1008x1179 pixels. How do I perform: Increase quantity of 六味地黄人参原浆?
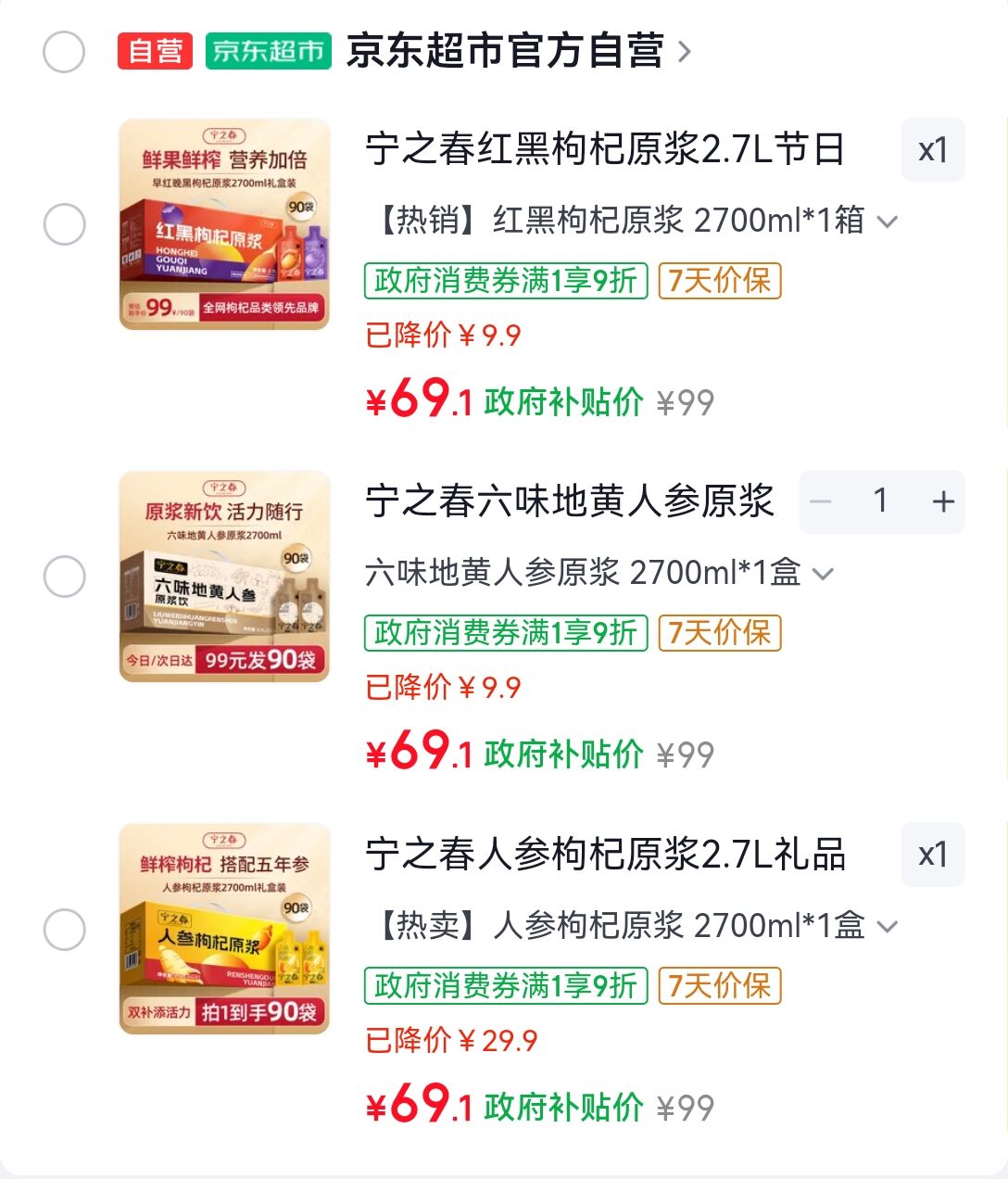pos(943,502)
